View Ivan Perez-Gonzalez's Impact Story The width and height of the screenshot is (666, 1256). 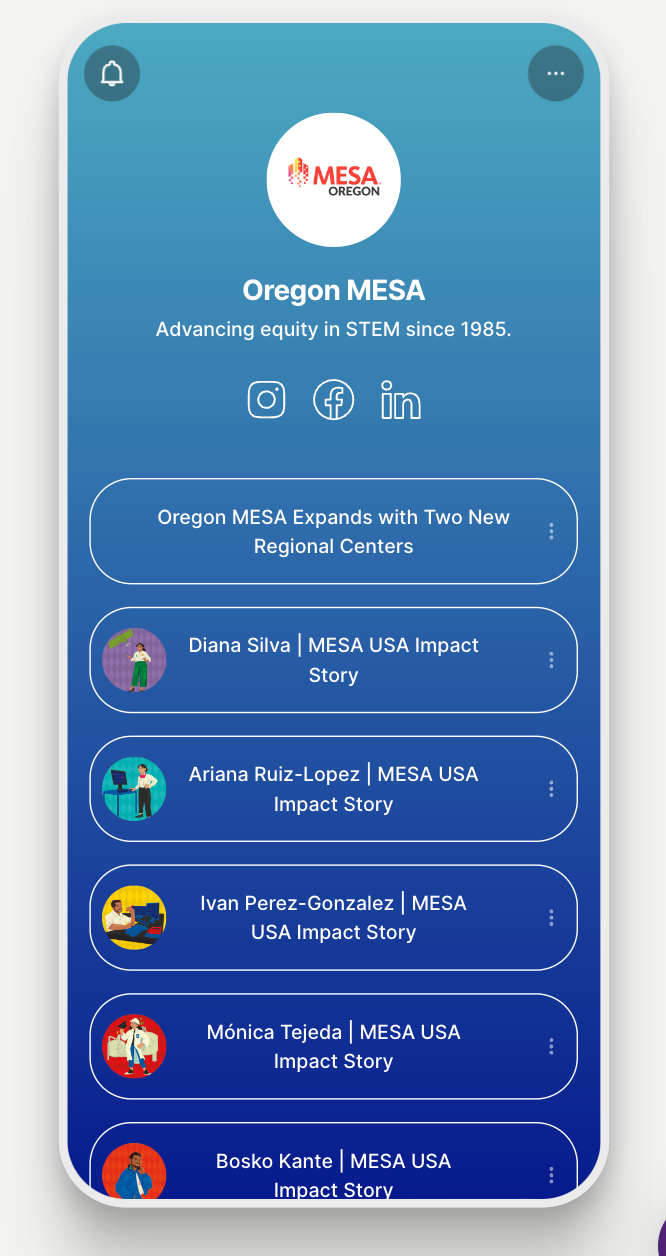click(333, 918)
